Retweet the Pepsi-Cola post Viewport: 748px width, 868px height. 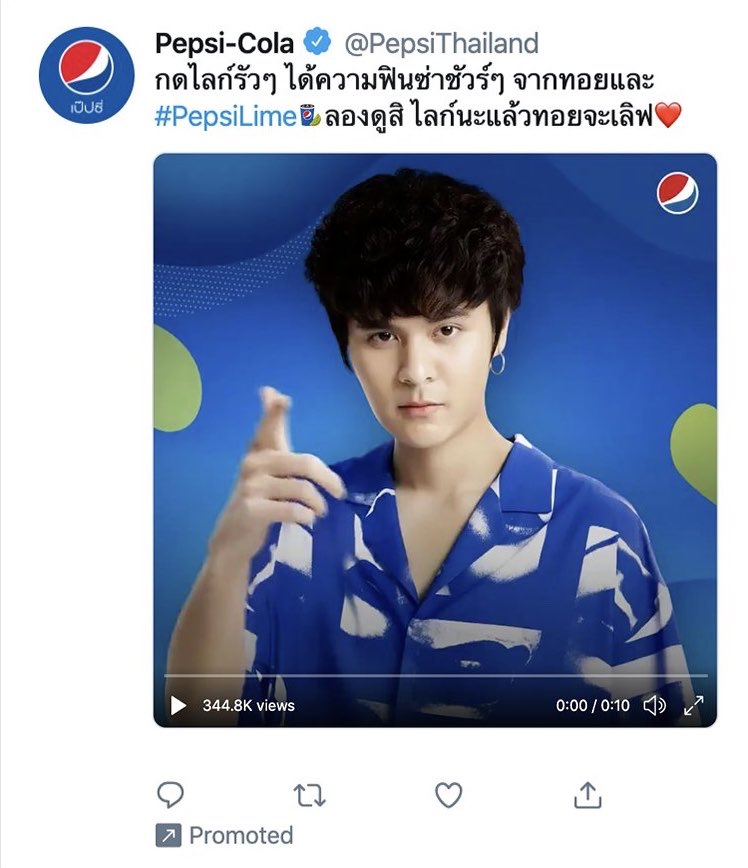point(309,795)
